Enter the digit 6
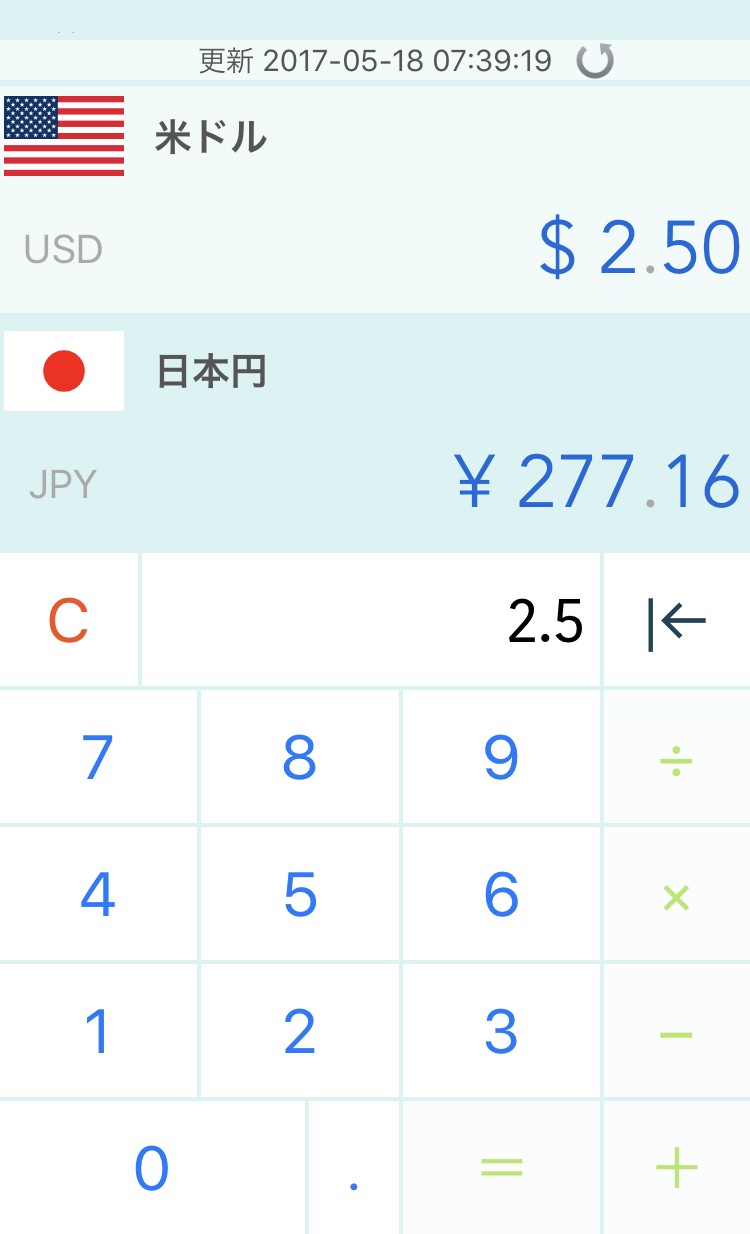 click(501, 894)
